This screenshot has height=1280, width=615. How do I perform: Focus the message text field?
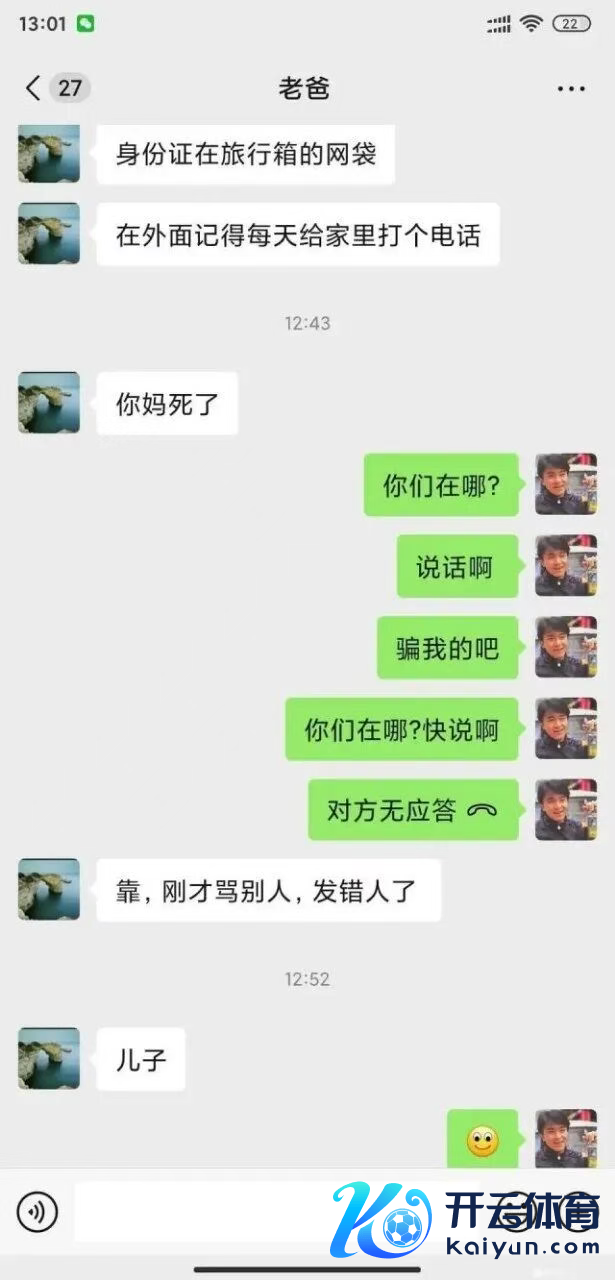pyautogui.click(x=200, y=1212)
